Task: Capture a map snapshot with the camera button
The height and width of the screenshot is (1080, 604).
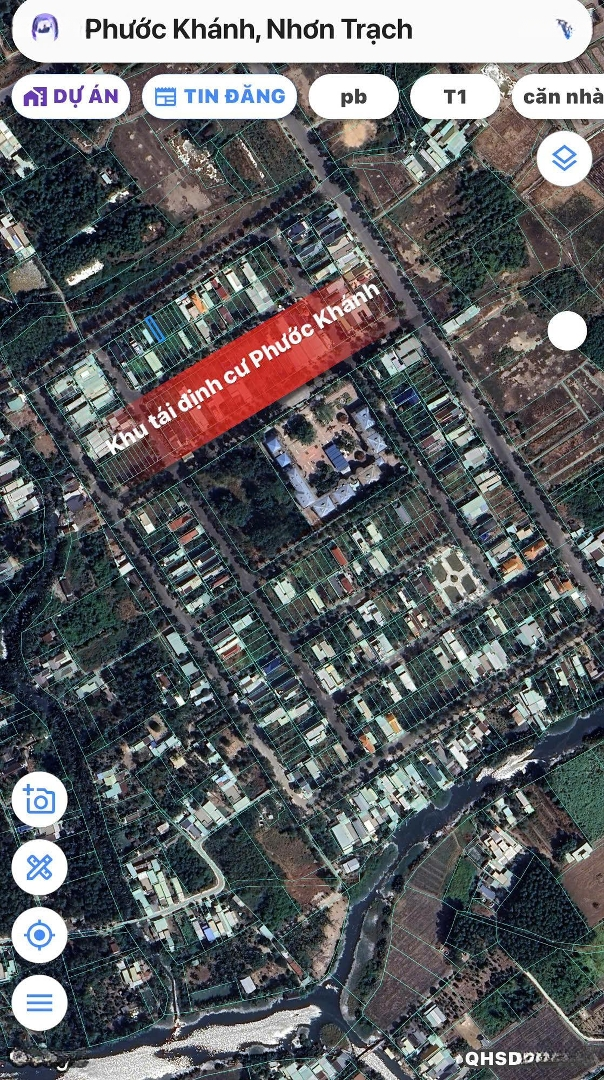Action: [40, 800]
